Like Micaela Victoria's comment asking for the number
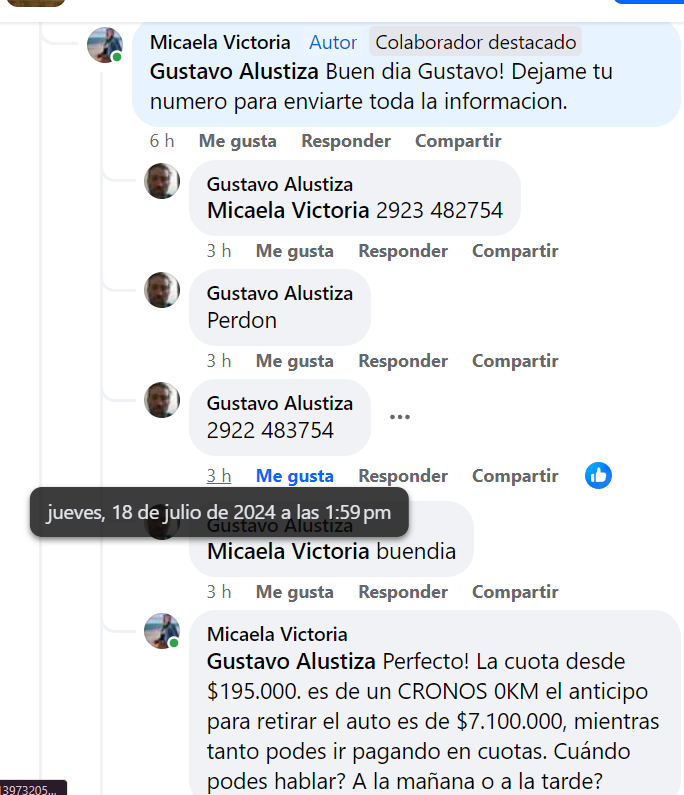684x795 pixels. click(237, 141)
